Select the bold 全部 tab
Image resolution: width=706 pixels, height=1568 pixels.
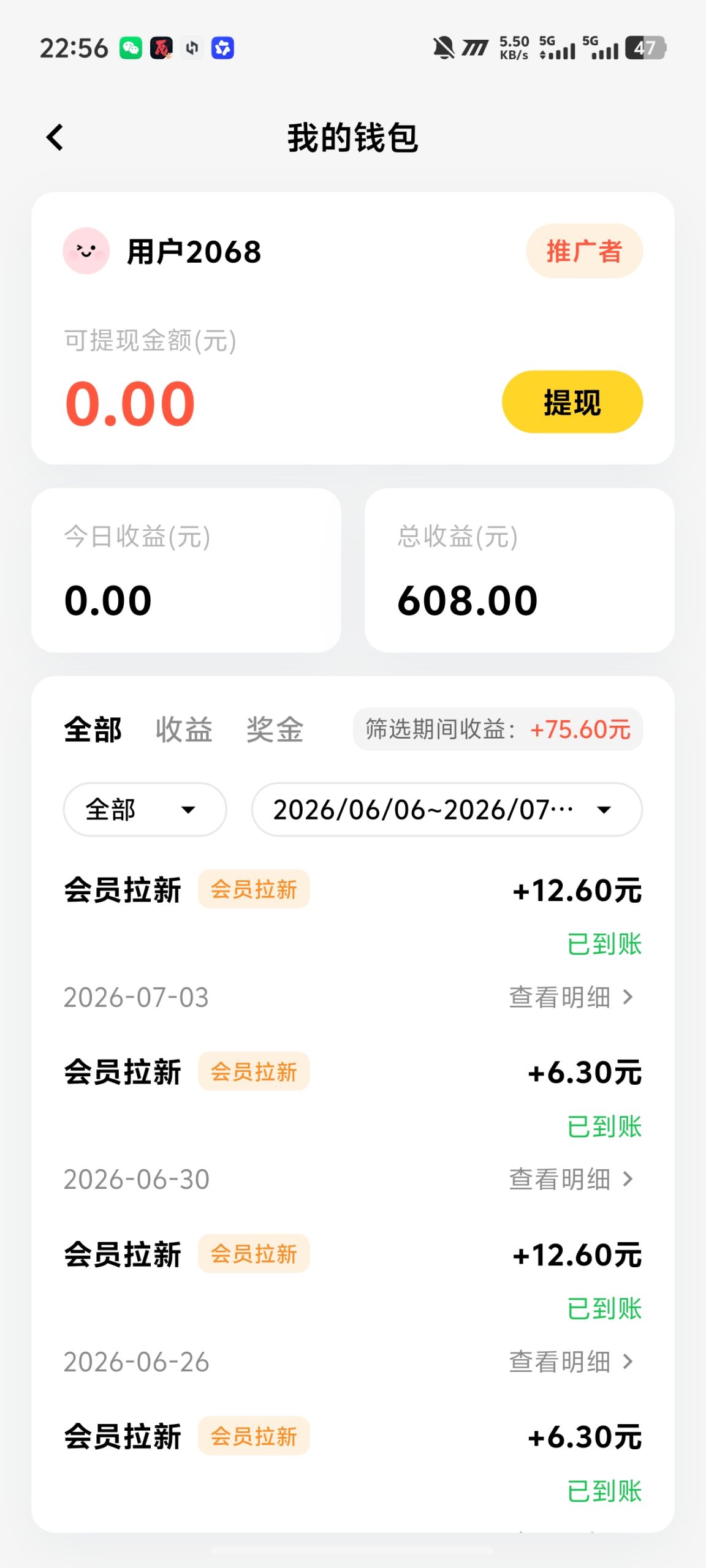pos(93,729)
